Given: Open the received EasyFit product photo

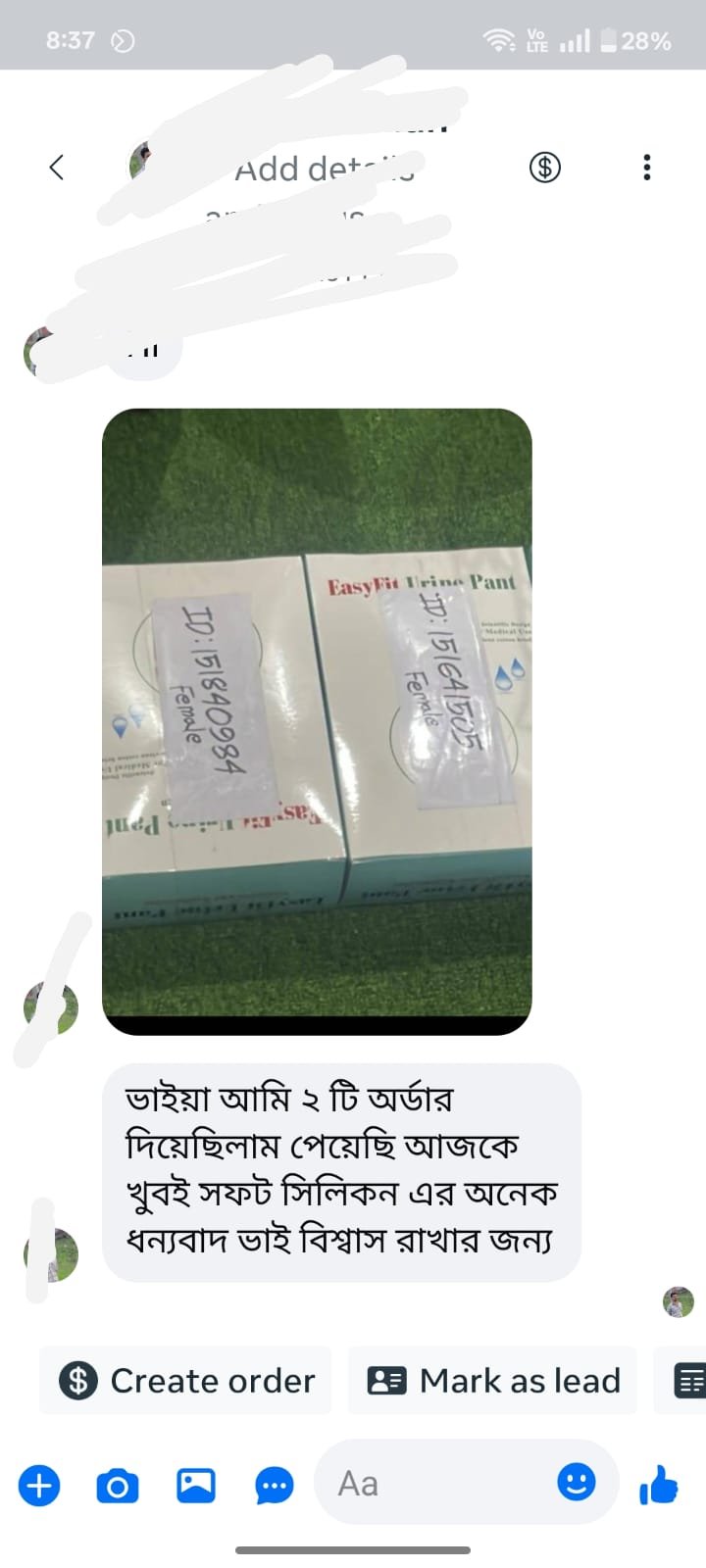Looking at the screenshot, I should [317, 720].
